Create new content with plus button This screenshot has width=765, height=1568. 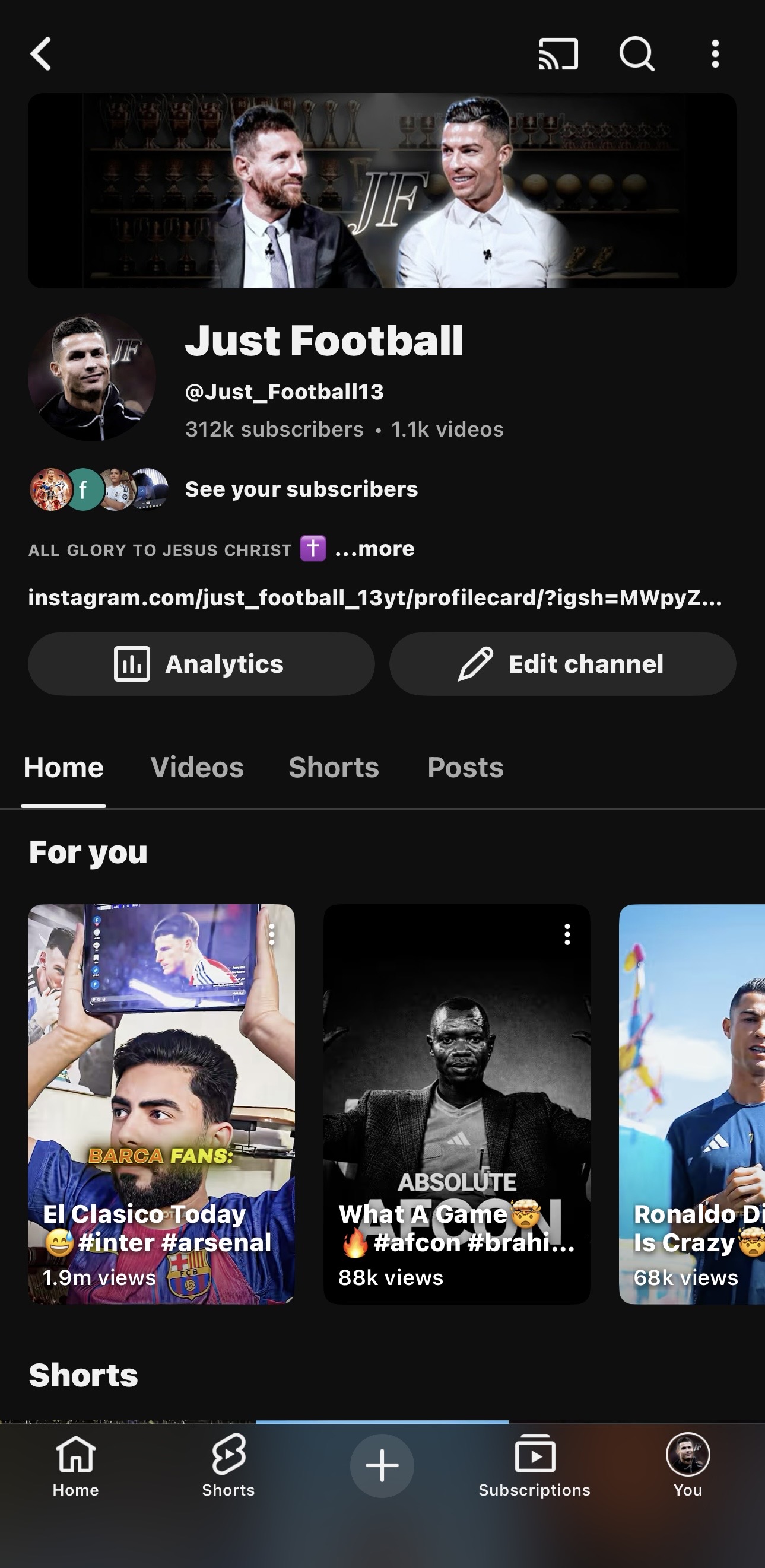pyautogui.click(x=382, y=1466)
